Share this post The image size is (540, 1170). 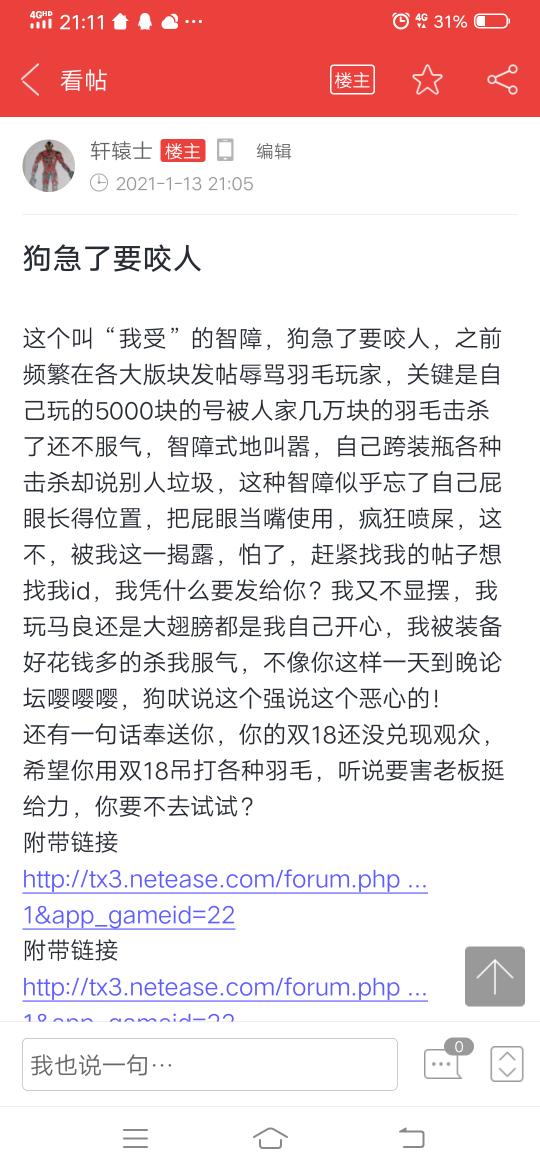pyautogui.click(x=502, y=80)
